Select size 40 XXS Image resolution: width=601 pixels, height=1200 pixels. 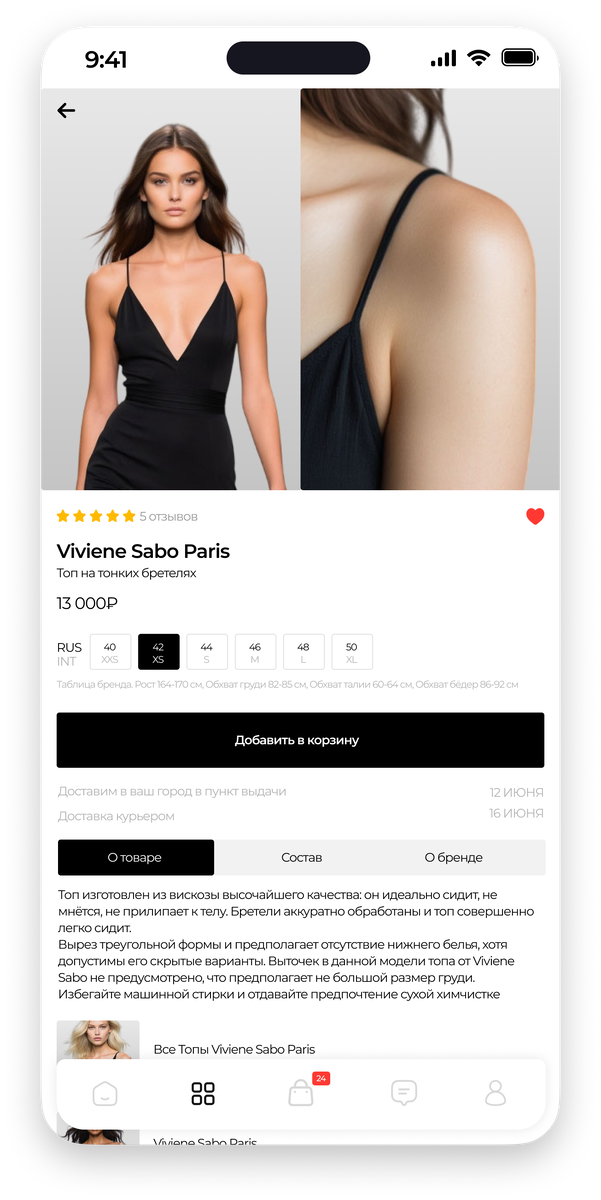tap(110, 652)
